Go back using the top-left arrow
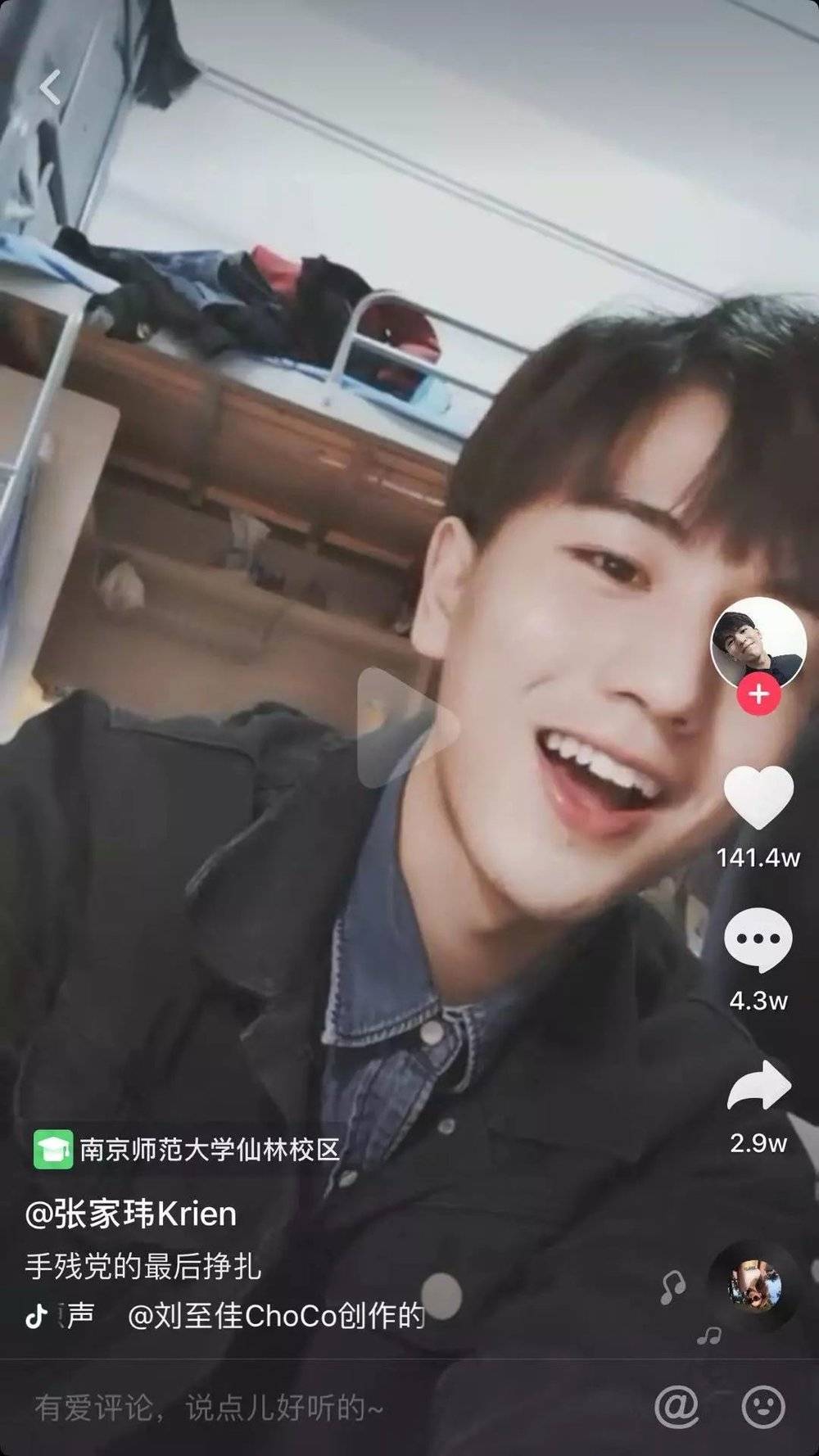 [x=51, y=88]
